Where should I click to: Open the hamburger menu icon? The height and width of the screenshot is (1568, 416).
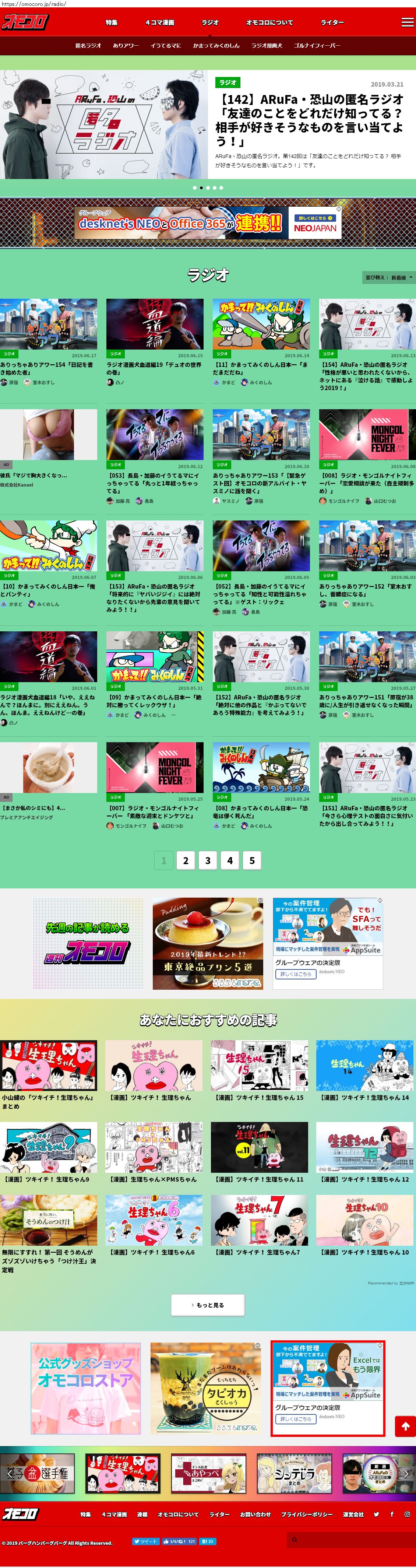pos(407,22)
